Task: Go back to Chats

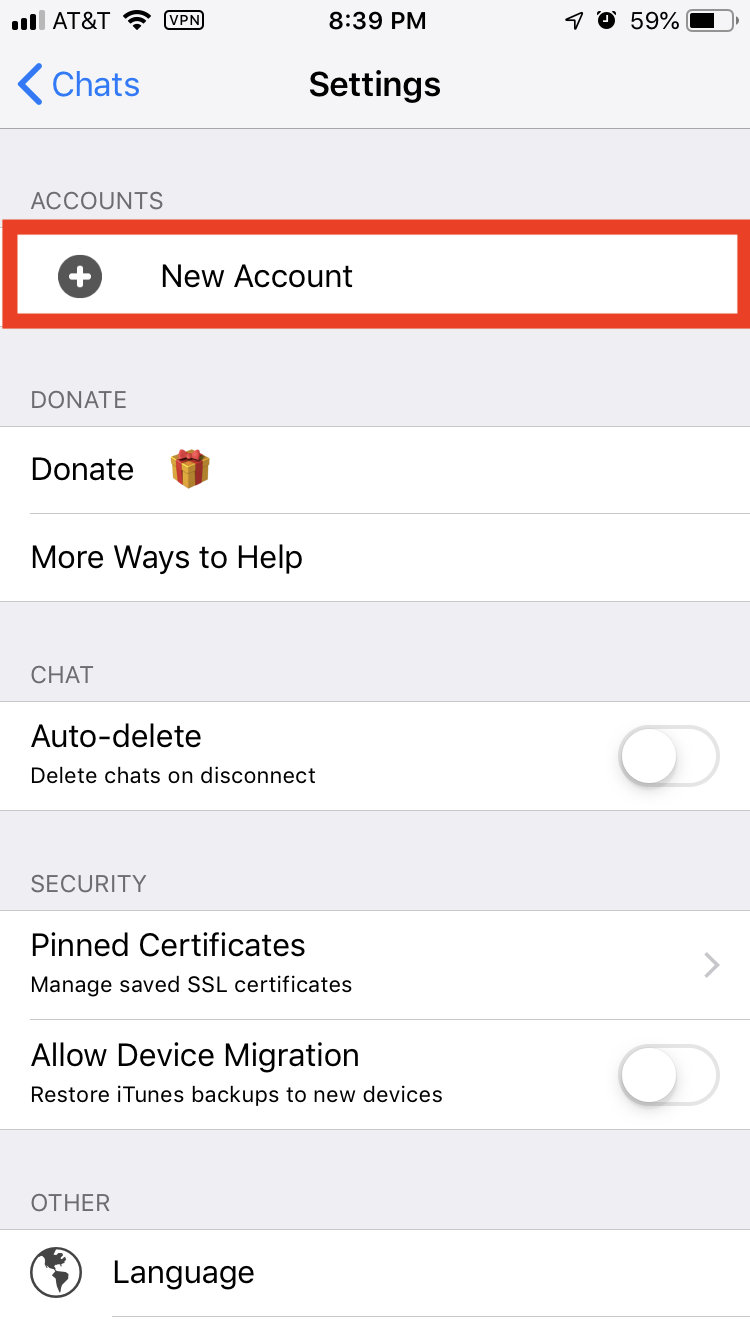Action: 79,85
